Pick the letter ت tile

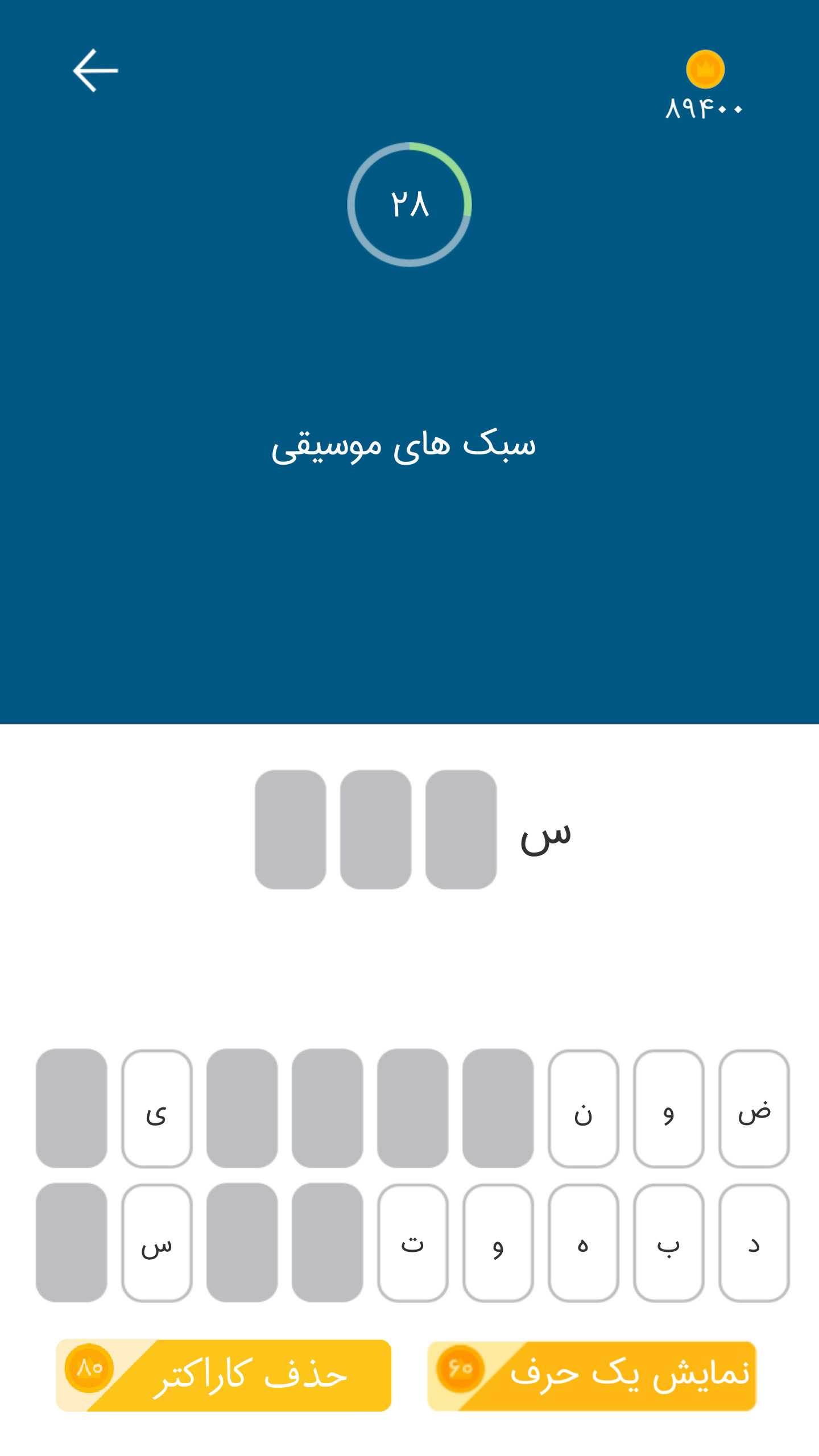[412, 1242]
